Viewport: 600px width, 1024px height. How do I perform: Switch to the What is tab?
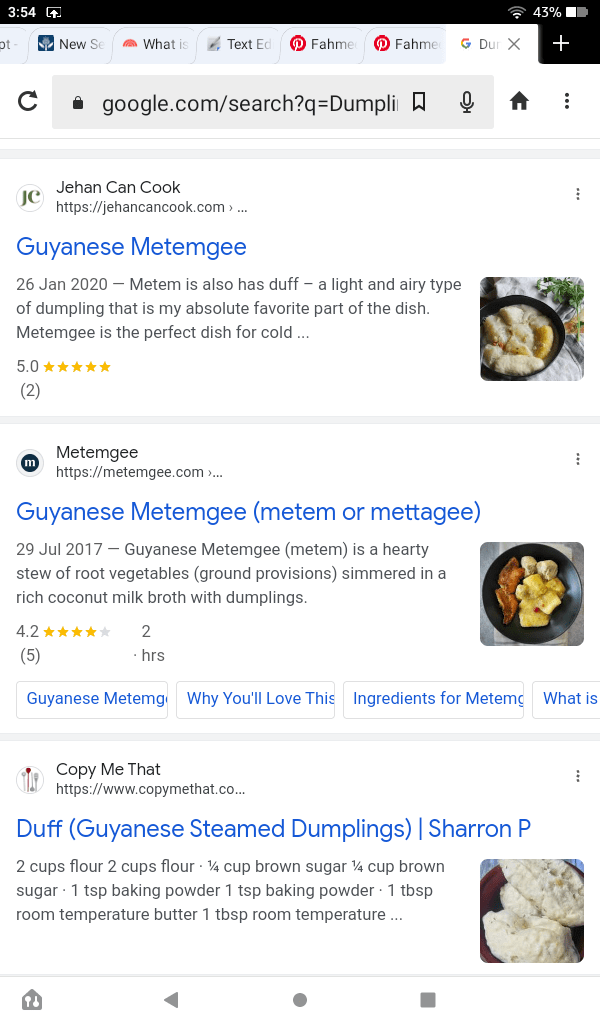(155, 44)
